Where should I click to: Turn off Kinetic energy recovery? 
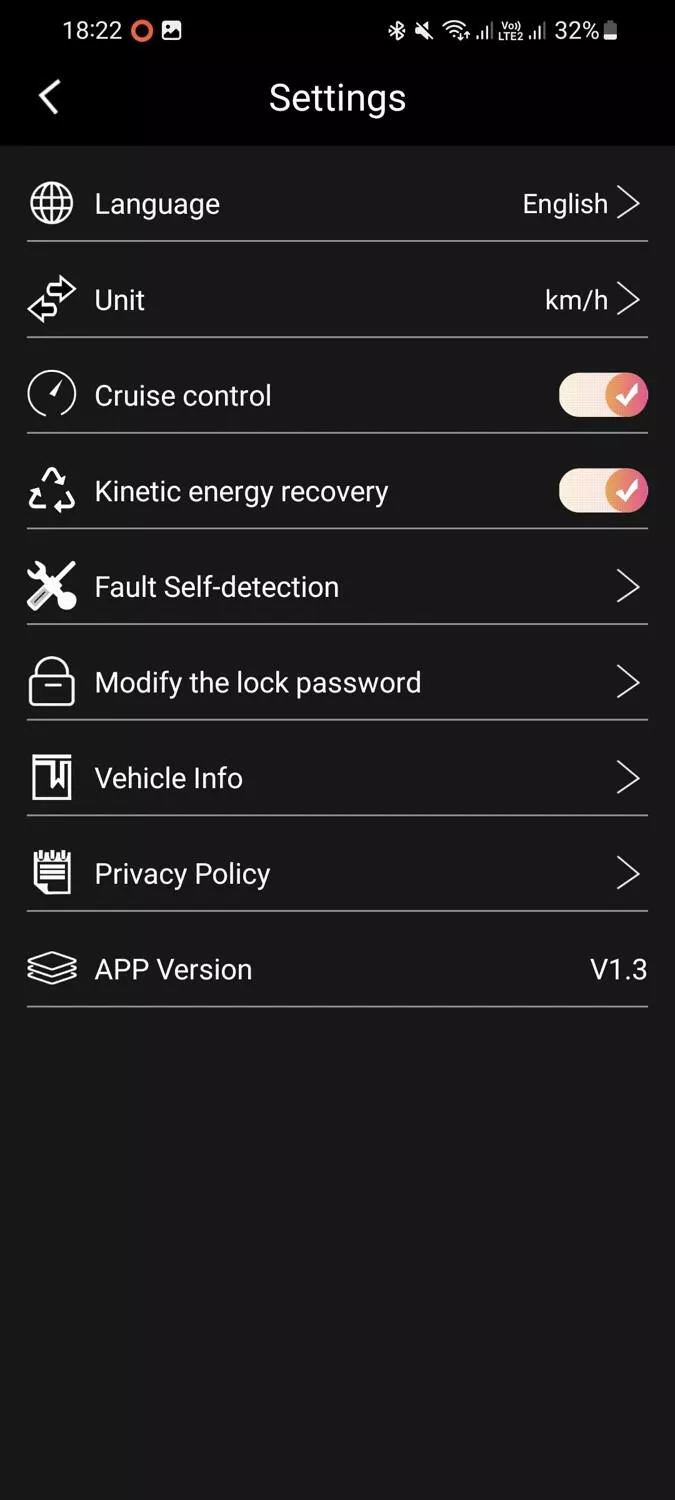pyautogui.click(x=603, y=491)
